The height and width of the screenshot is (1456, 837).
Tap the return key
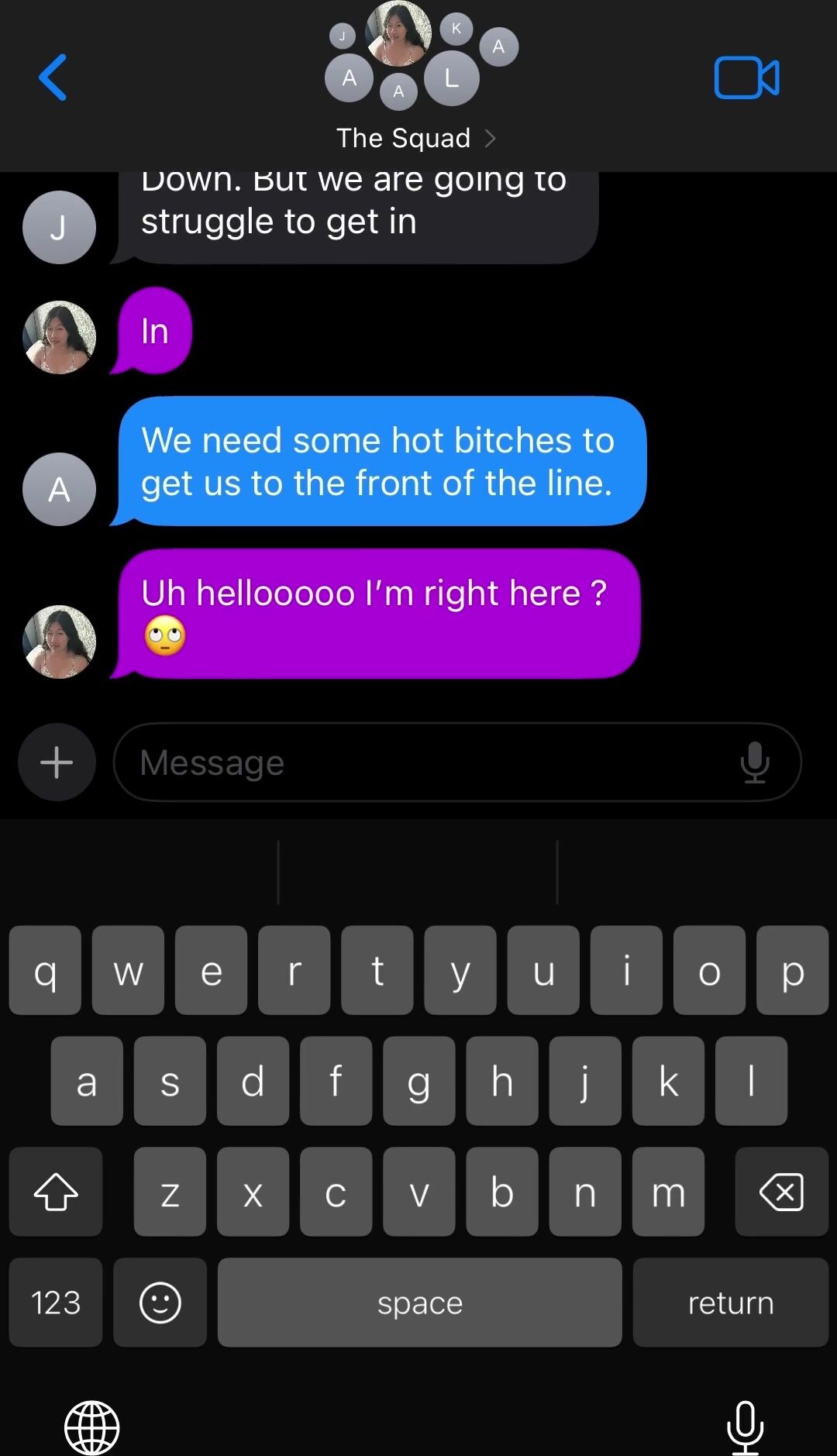[731, 1303]
